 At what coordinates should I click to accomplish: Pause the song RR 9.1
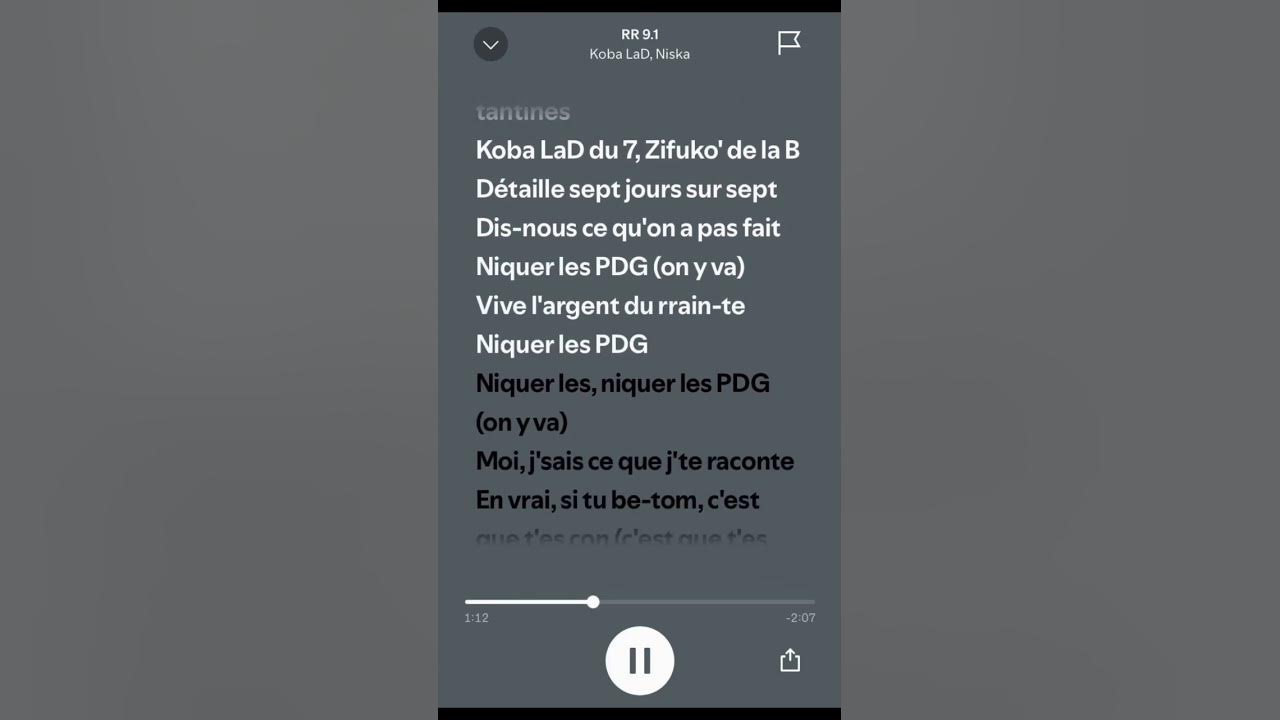tap(639, 661)
